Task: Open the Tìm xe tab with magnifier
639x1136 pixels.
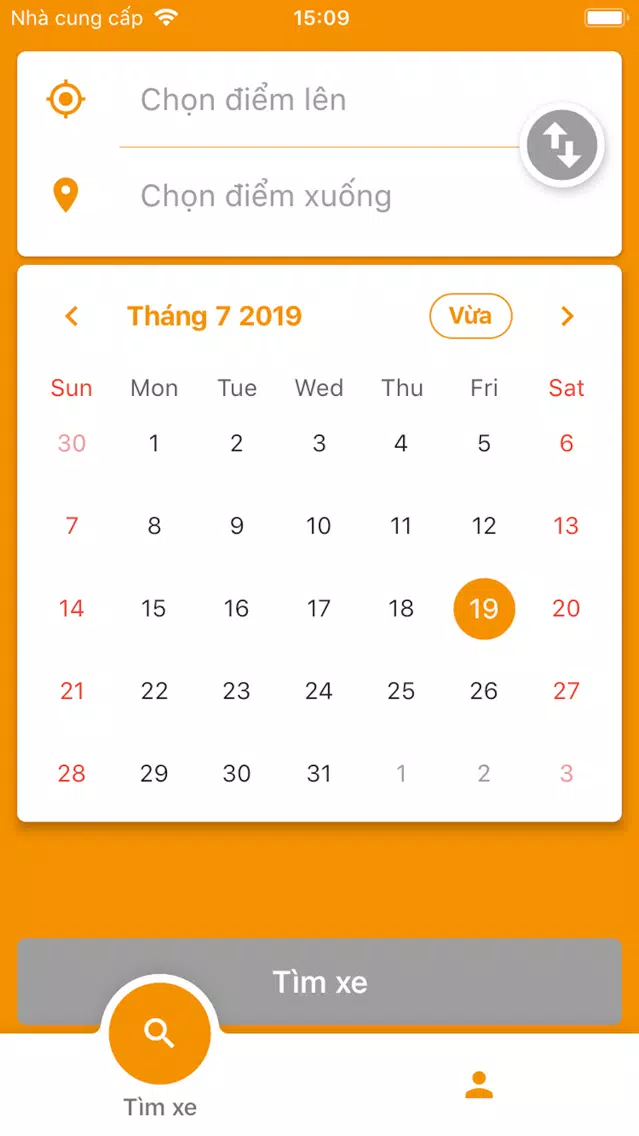Action: click(160, 1034)
